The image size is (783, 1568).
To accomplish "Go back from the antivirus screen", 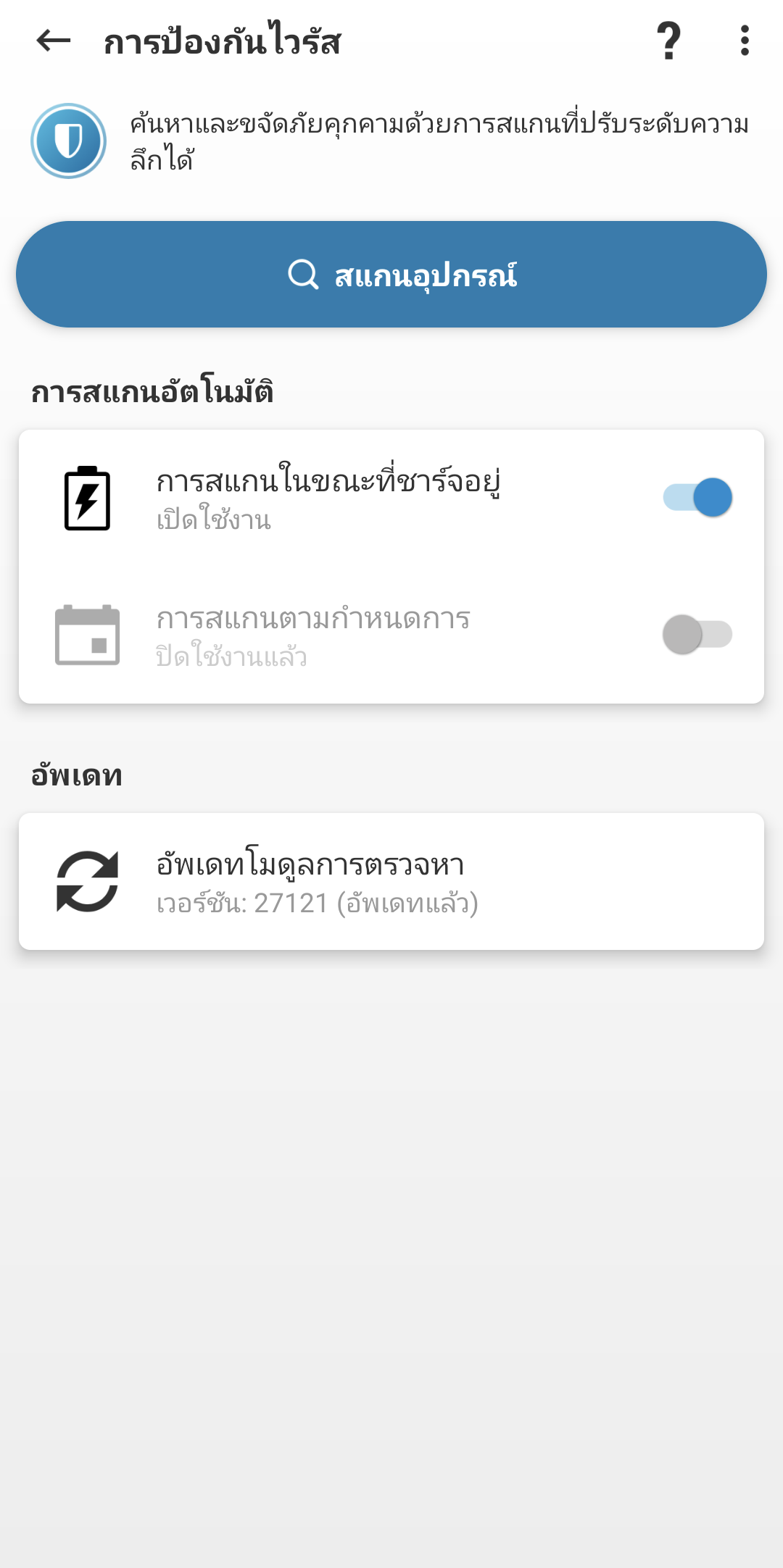I will (x=54, y=41).
